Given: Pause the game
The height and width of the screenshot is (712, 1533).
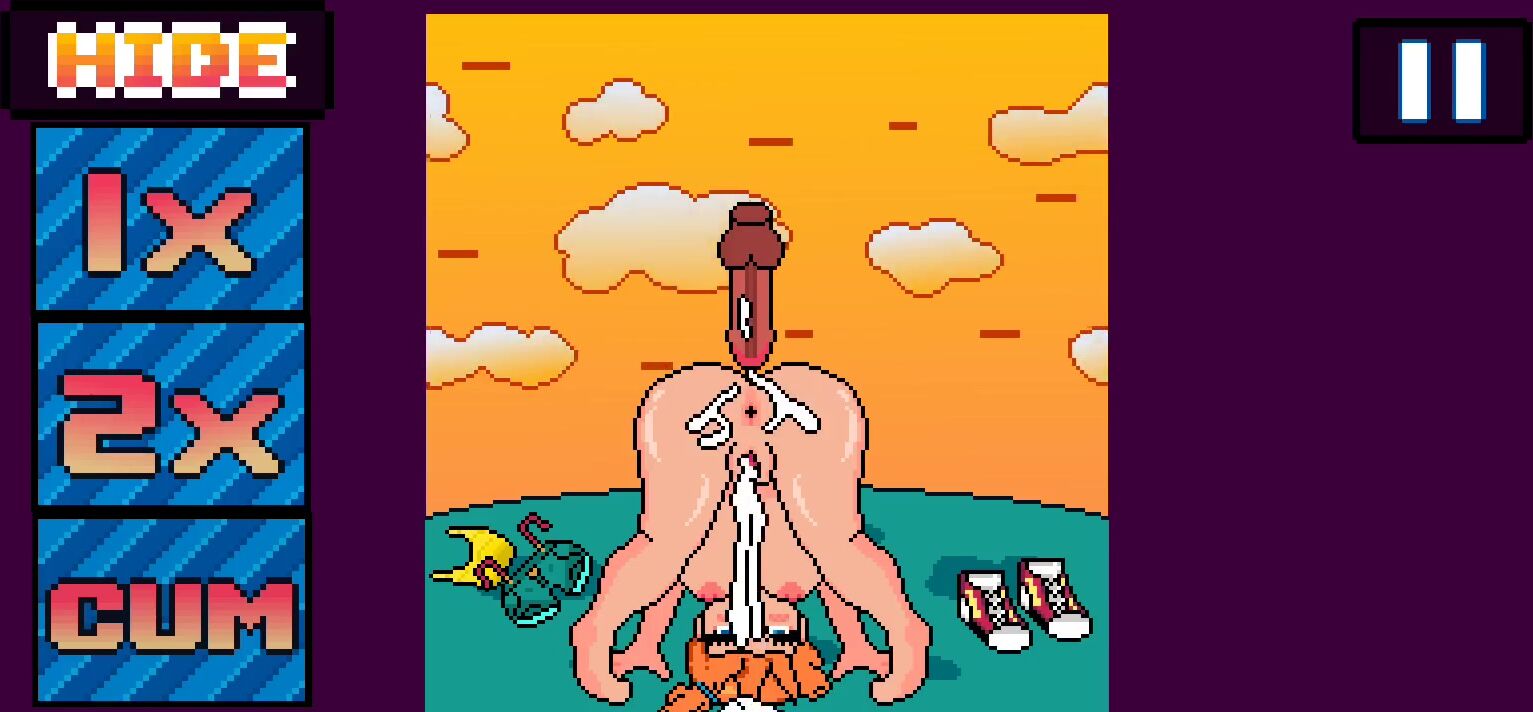Looking at the screenshot, I should point(1440,80).
